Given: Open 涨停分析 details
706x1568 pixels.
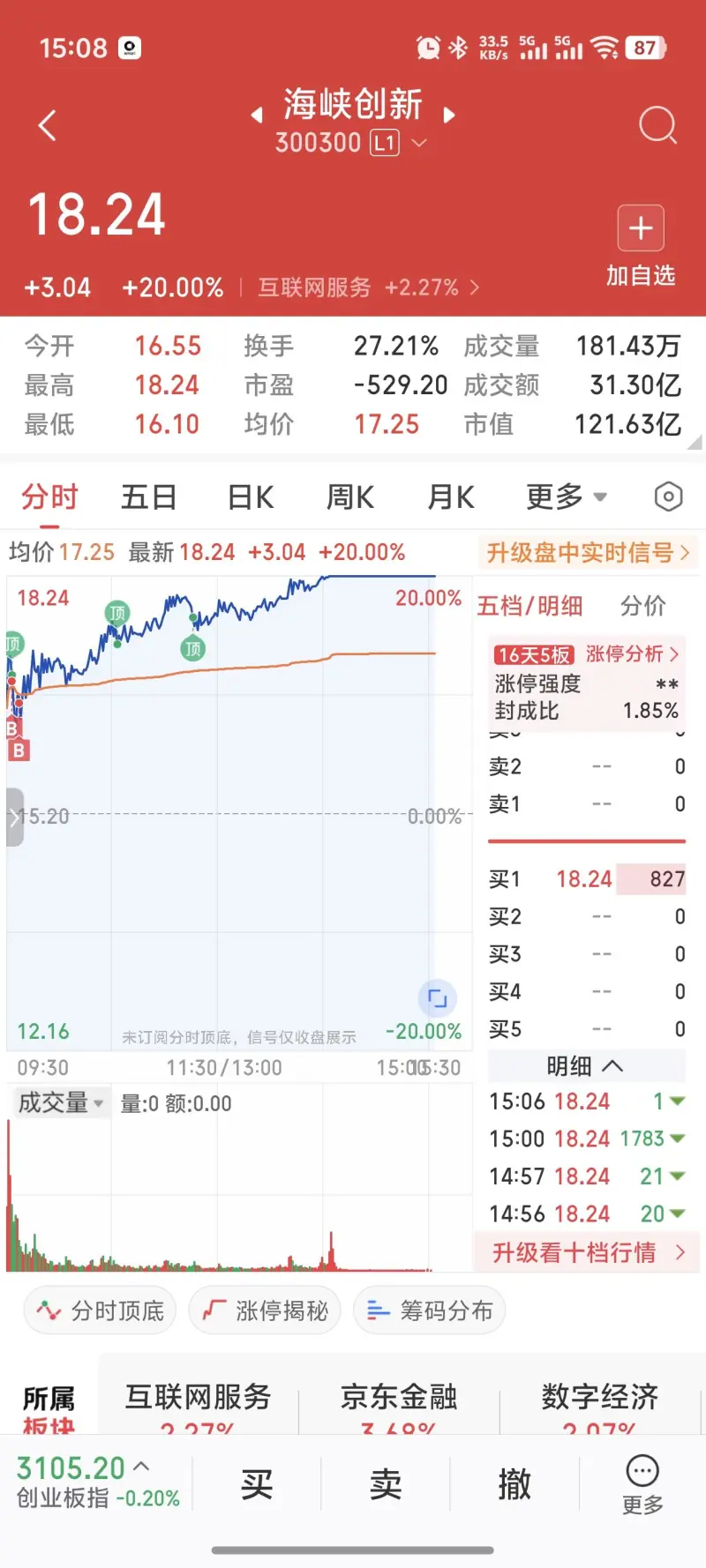Looking at the screenshot, I should click(632, 653).
